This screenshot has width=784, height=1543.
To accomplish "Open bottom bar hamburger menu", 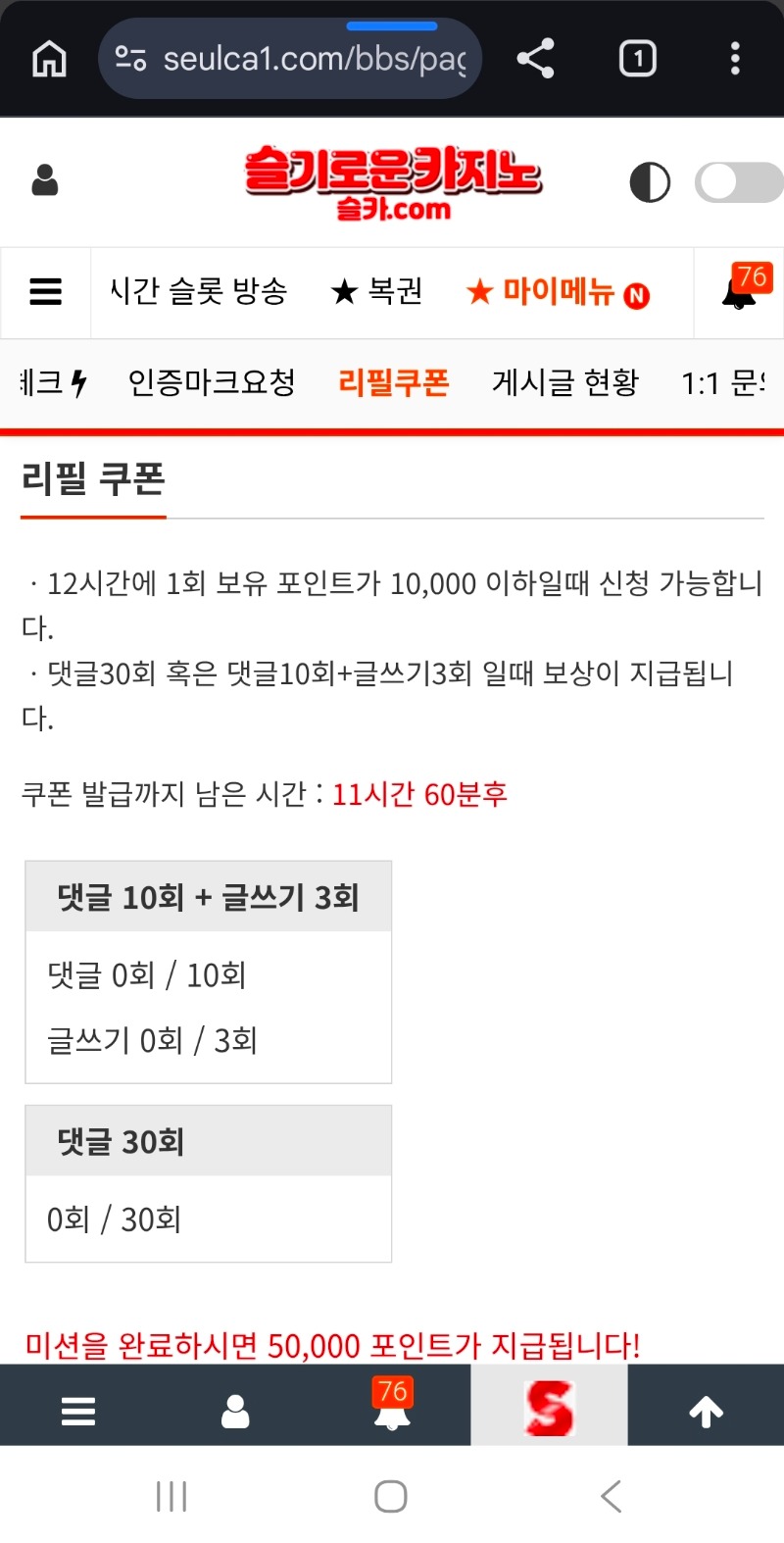I will pyautogui.click(x=78, y=1411).
